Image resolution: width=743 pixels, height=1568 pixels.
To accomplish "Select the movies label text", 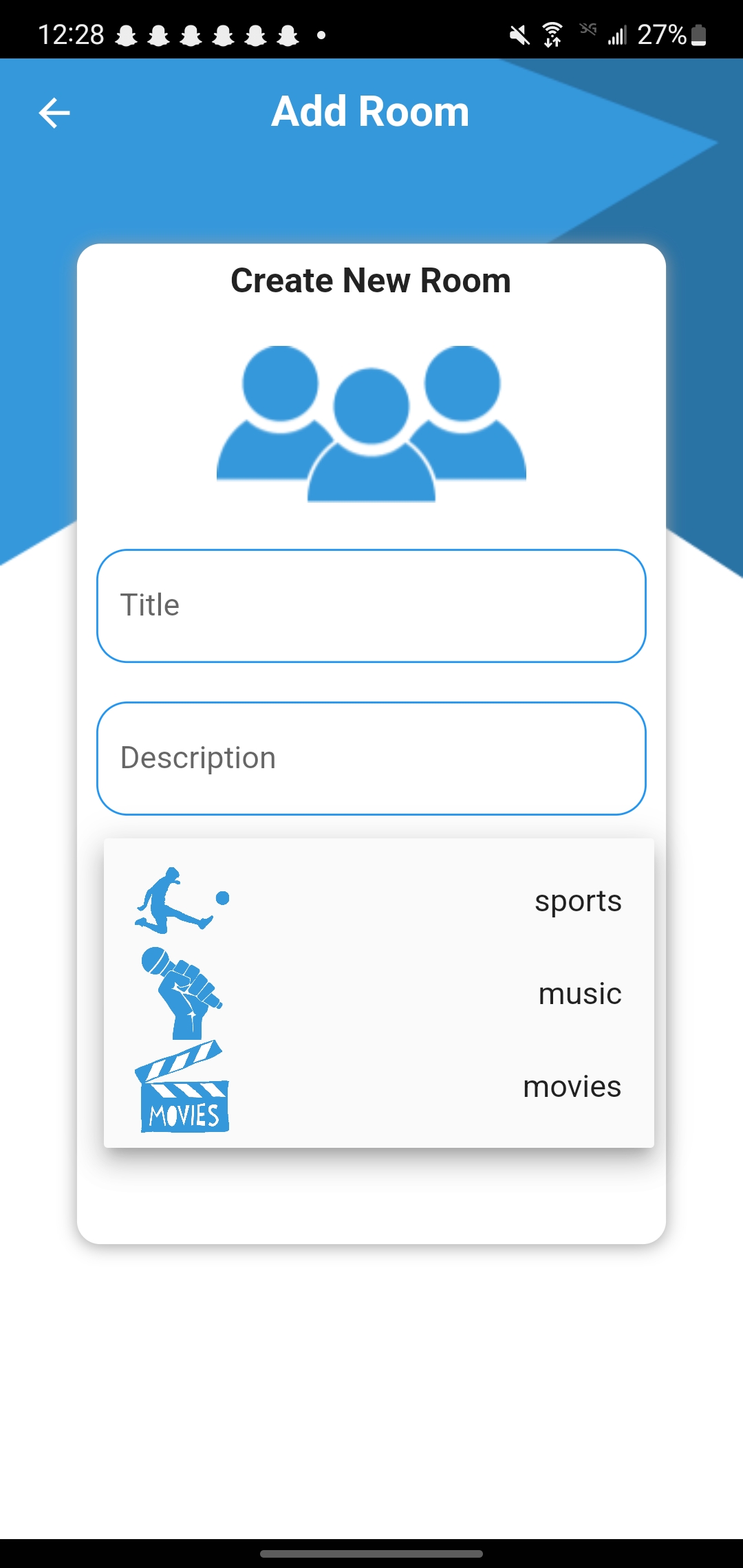I will pyautogui.click(x=571, y=1087).
